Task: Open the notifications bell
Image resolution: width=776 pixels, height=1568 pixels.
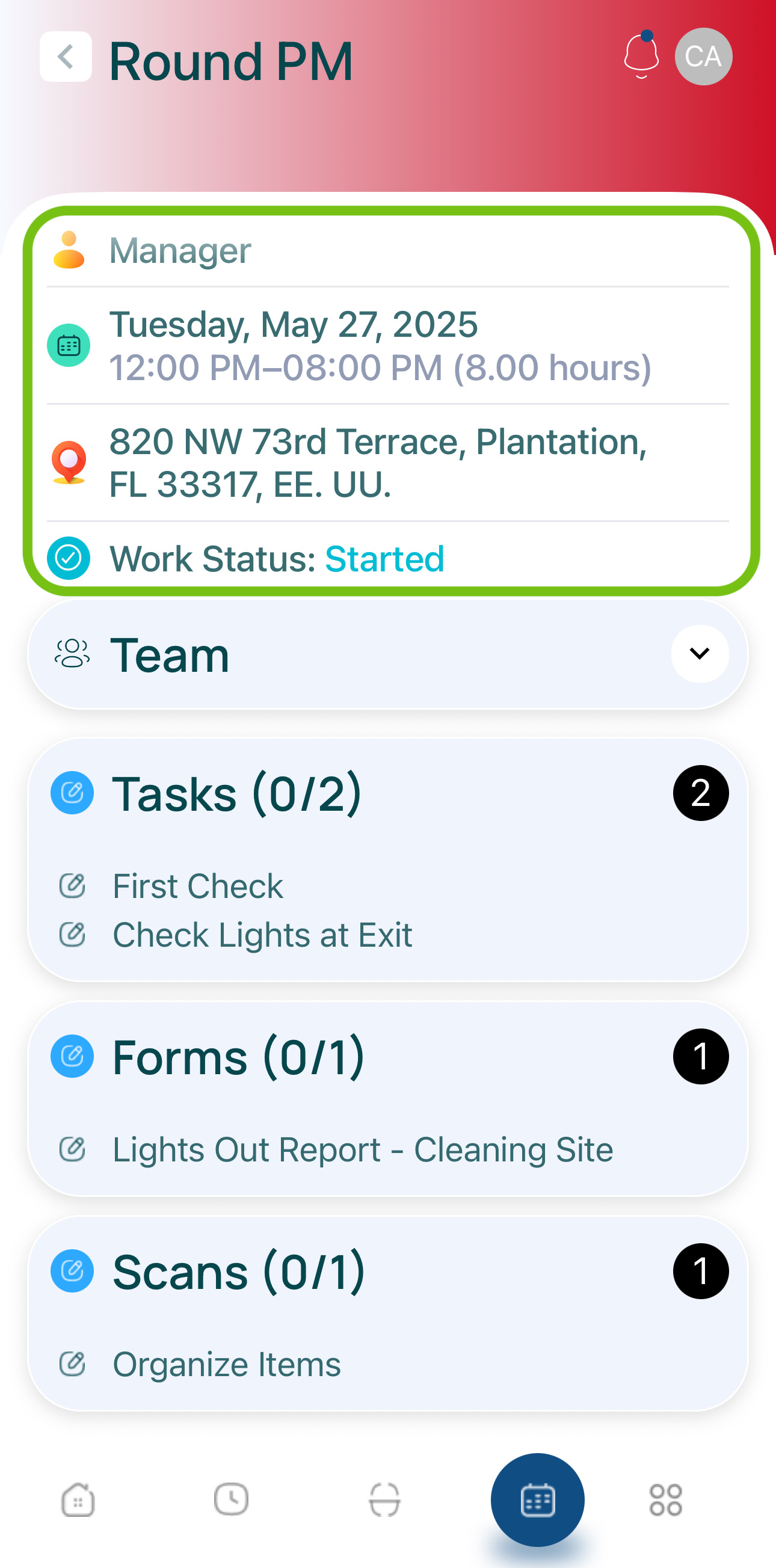Action: 641,55
